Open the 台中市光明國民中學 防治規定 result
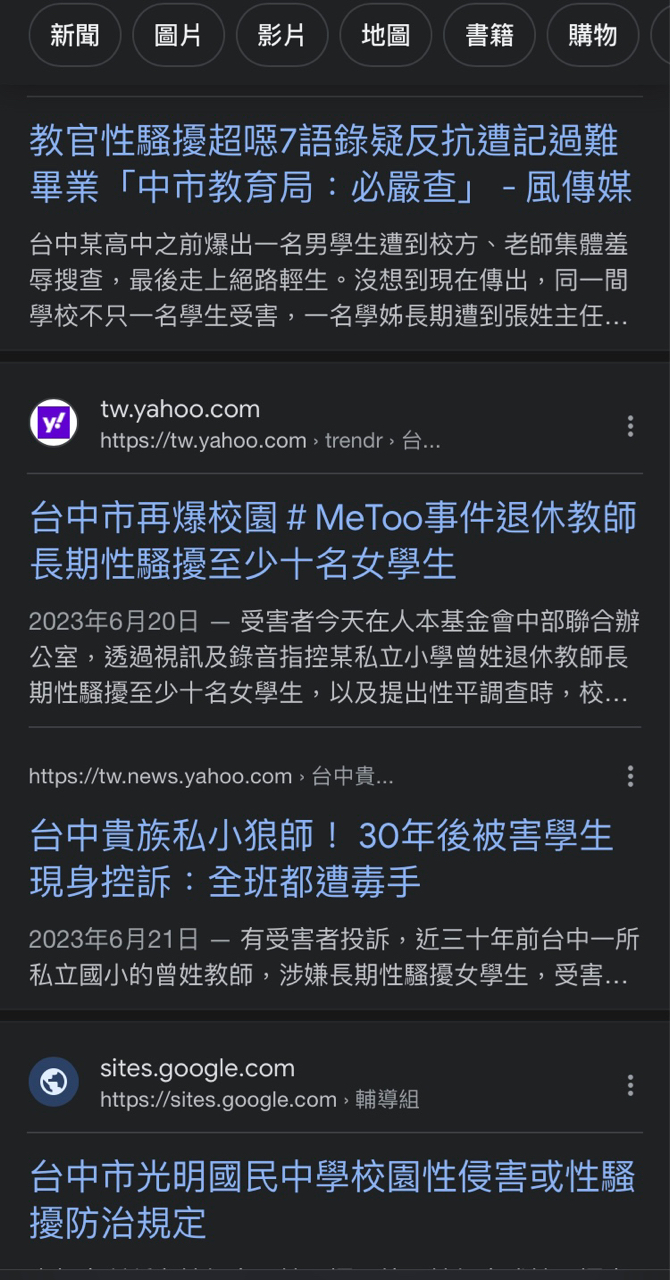 [x=332, y=1199]
